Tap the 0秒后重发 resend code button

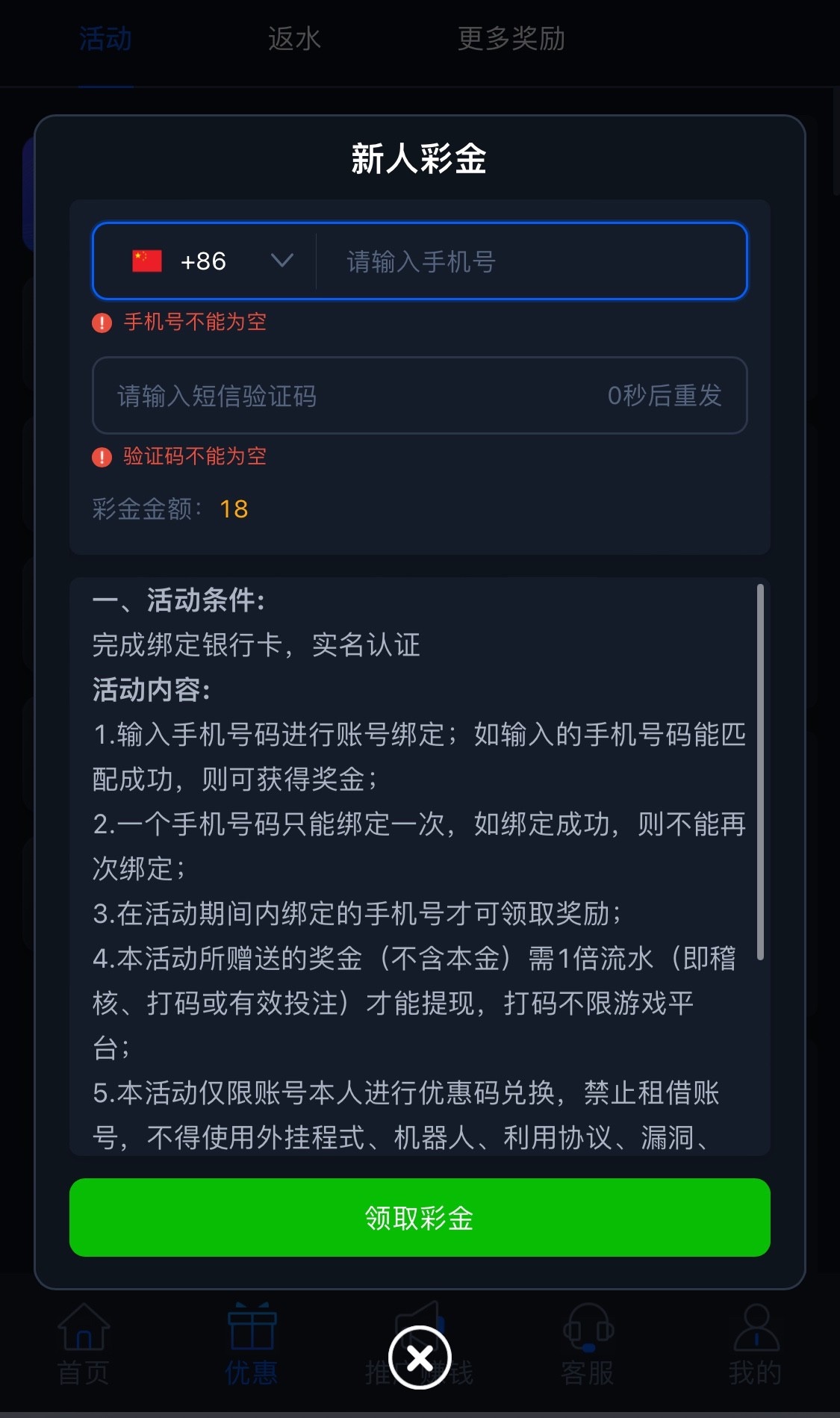click(x=664, y=396)
